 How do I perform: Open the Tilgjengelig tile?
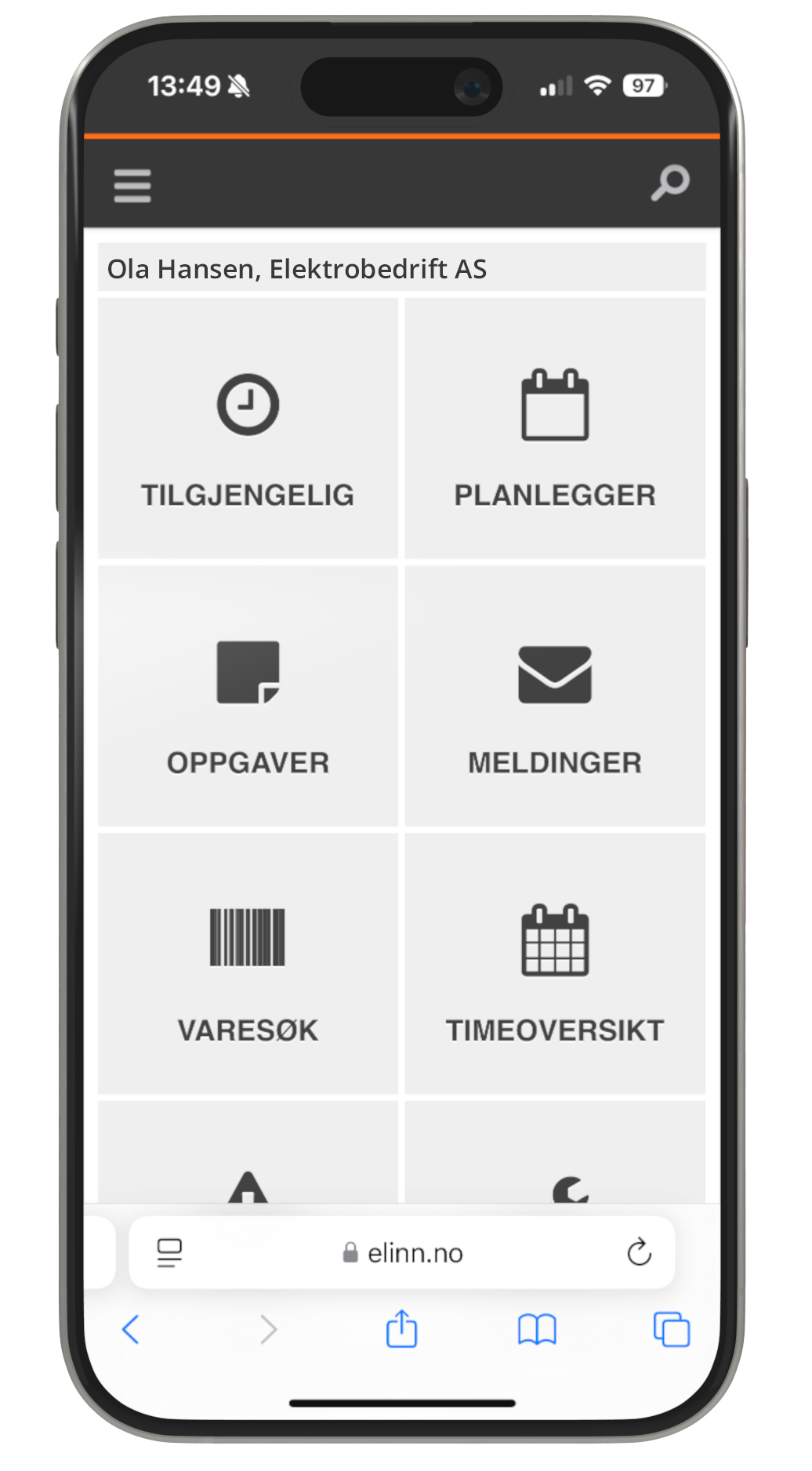pos(248,429)
